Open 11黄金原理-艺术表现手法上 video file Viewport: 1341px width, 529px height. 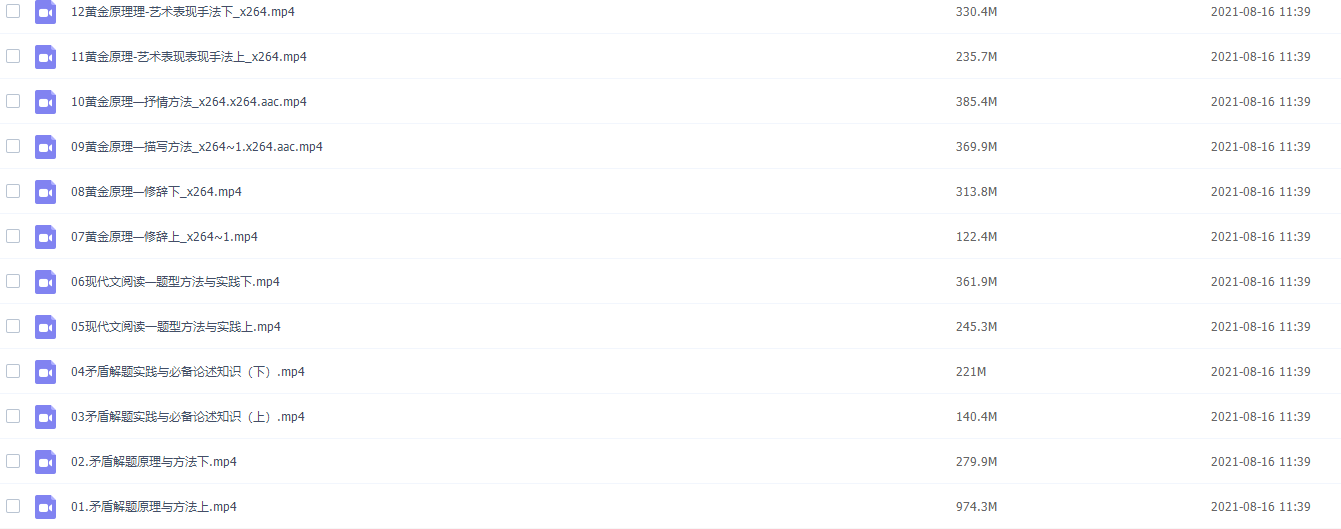[x=188, y=57]
